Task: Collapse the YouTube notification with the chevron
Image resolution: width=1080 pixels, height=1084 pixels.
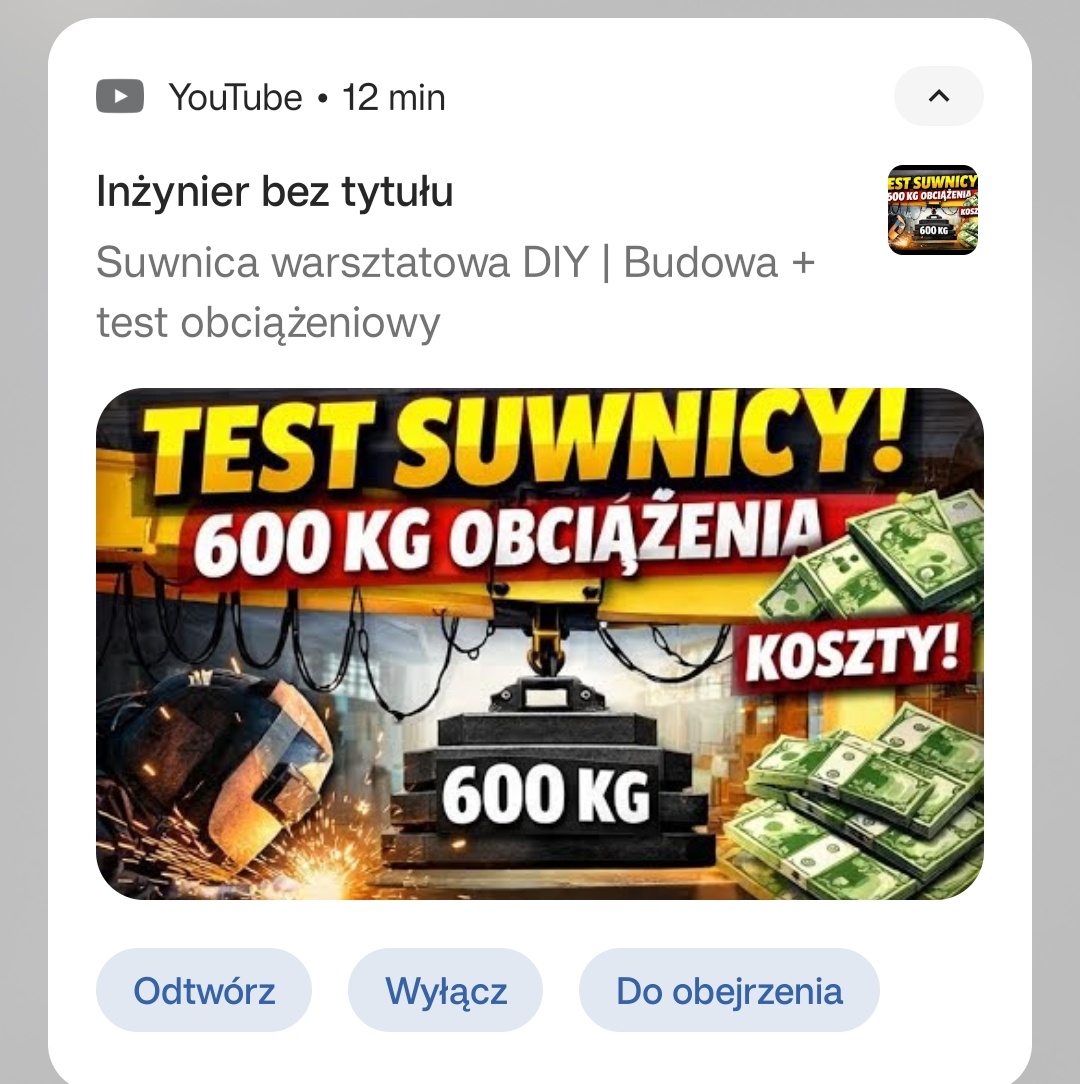Action: (x=938, y=96)
